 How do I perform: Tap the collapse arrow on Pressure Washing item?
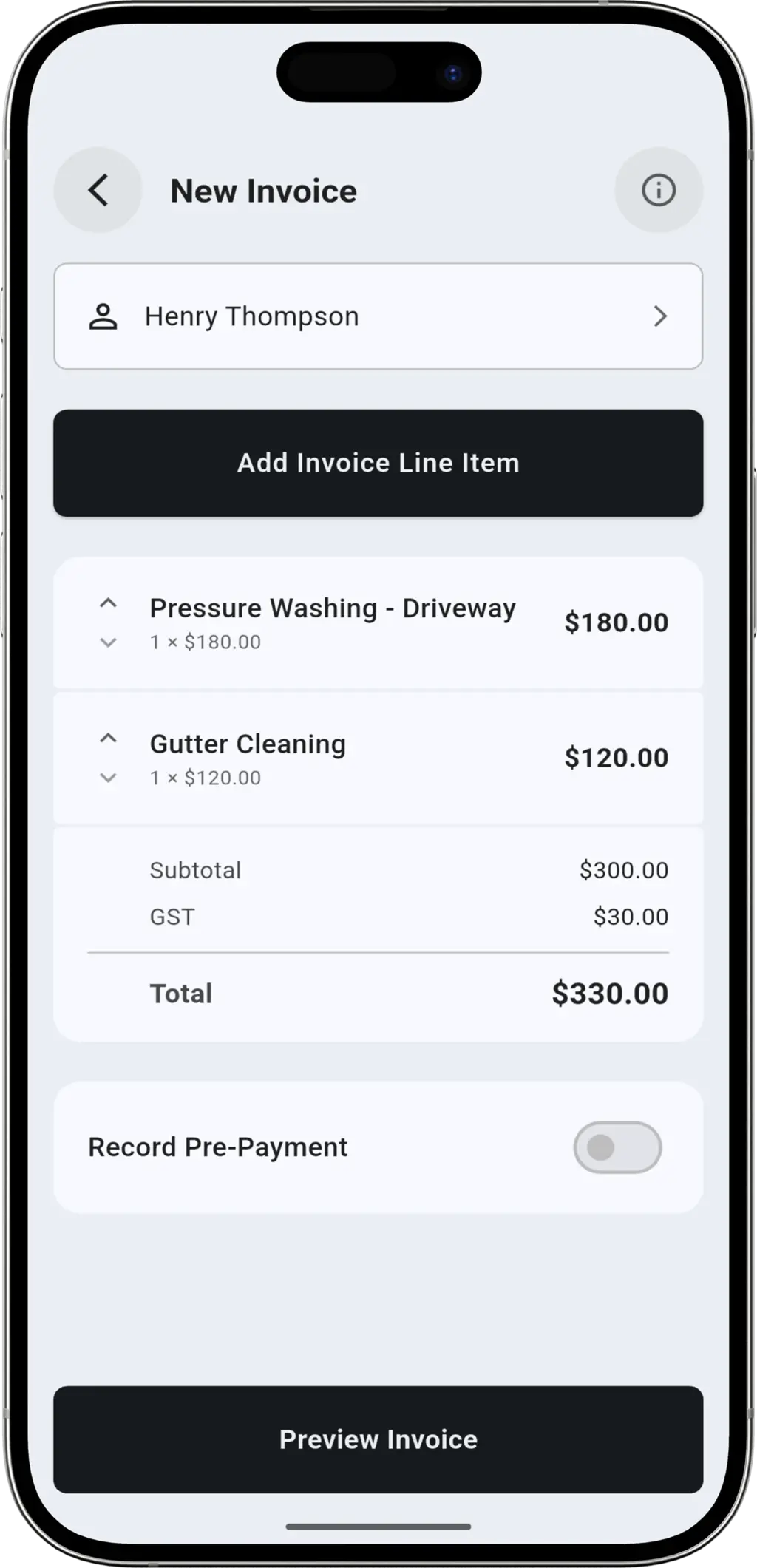[108, 603]
